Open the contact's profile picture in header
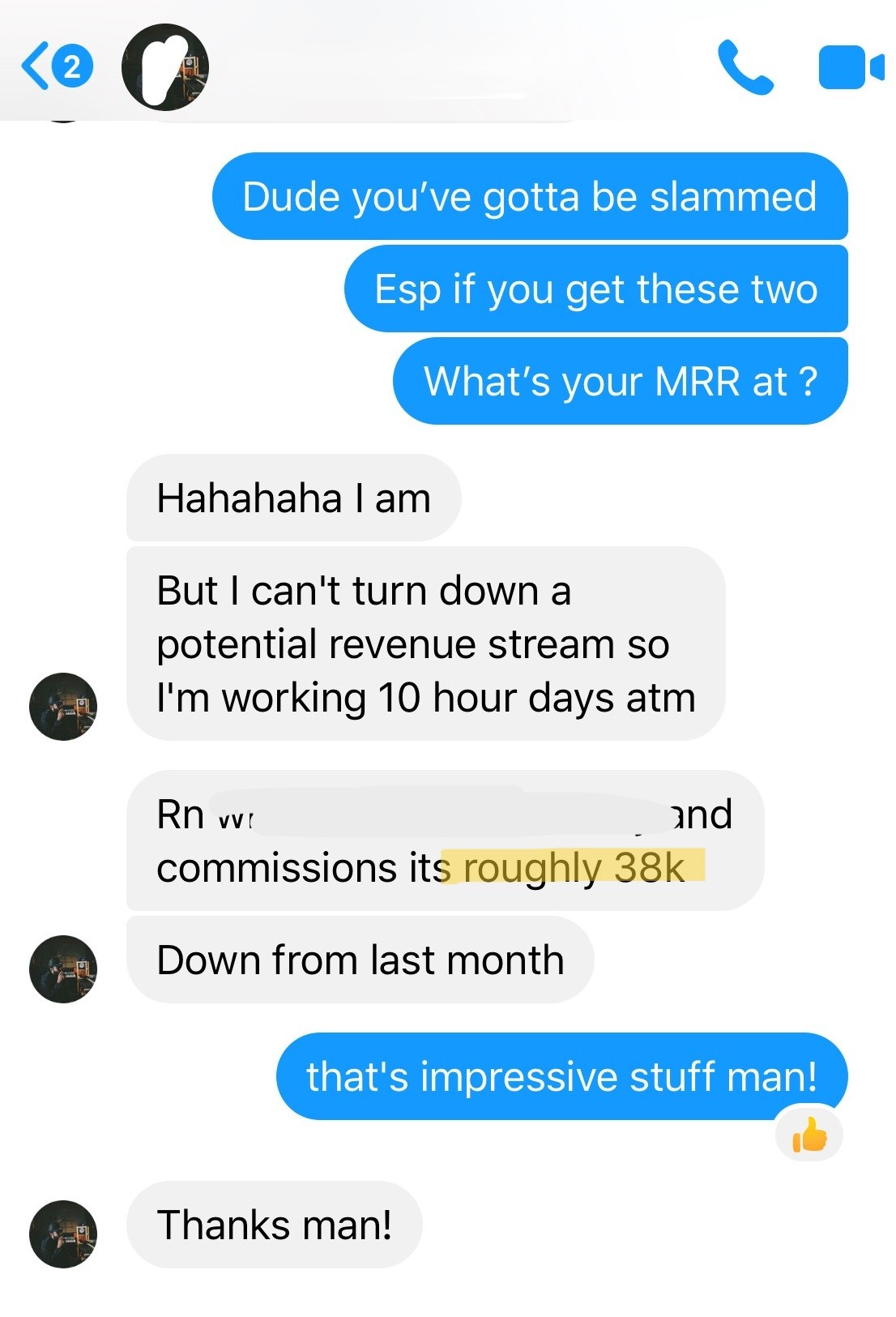 [x=165, y=67]
